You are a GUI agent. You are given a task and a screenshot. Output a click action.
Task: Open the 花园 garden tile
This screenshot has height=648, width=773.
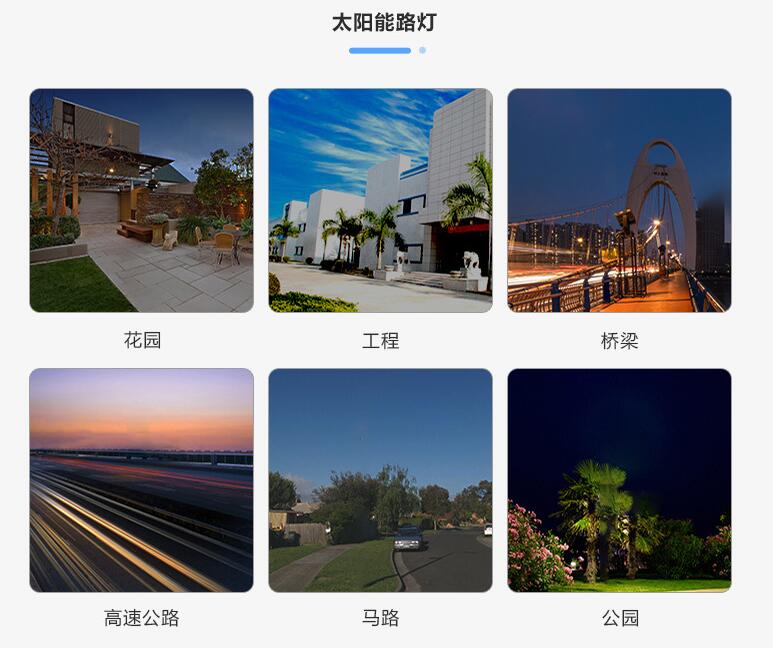coord(141,201)
